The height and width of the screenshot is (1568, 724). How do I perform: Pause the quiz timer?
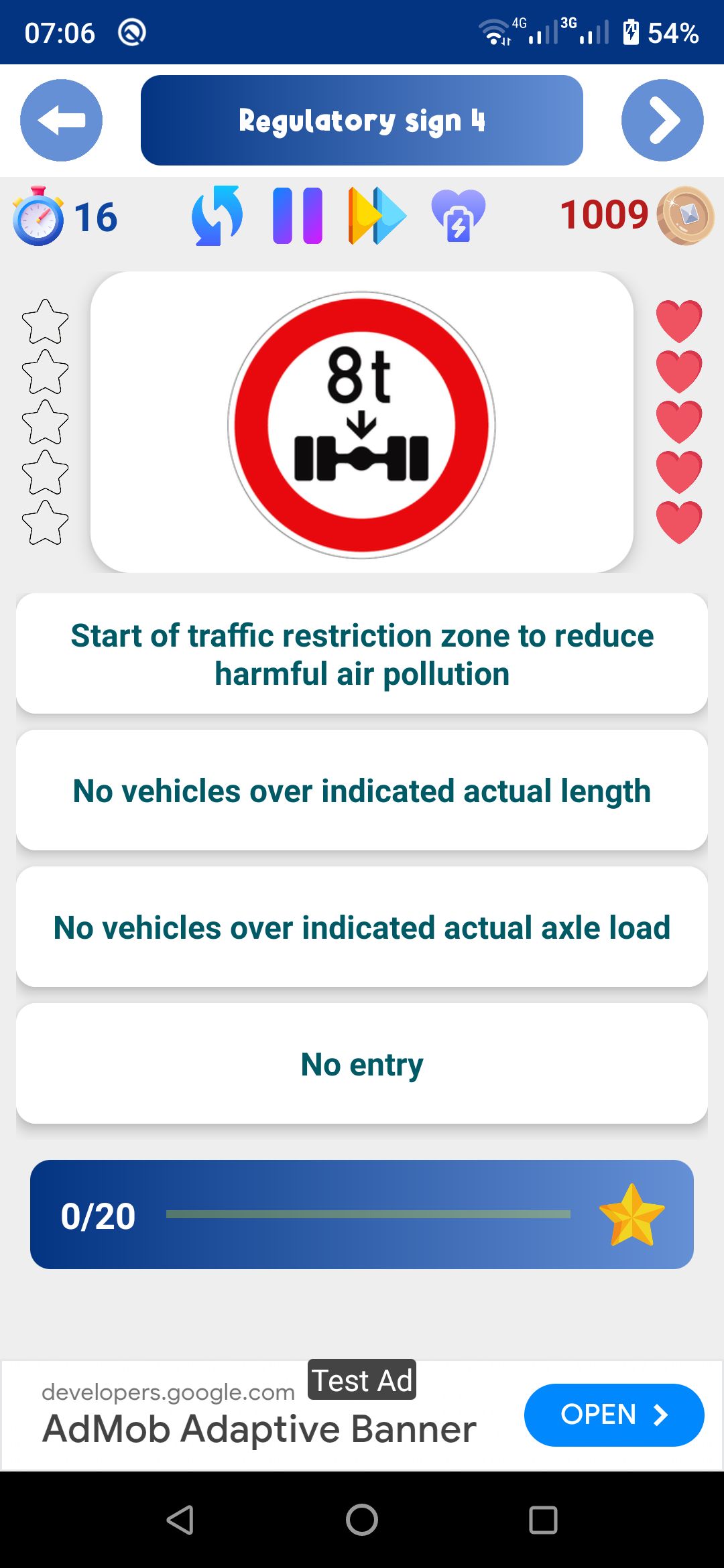(298, 216)
